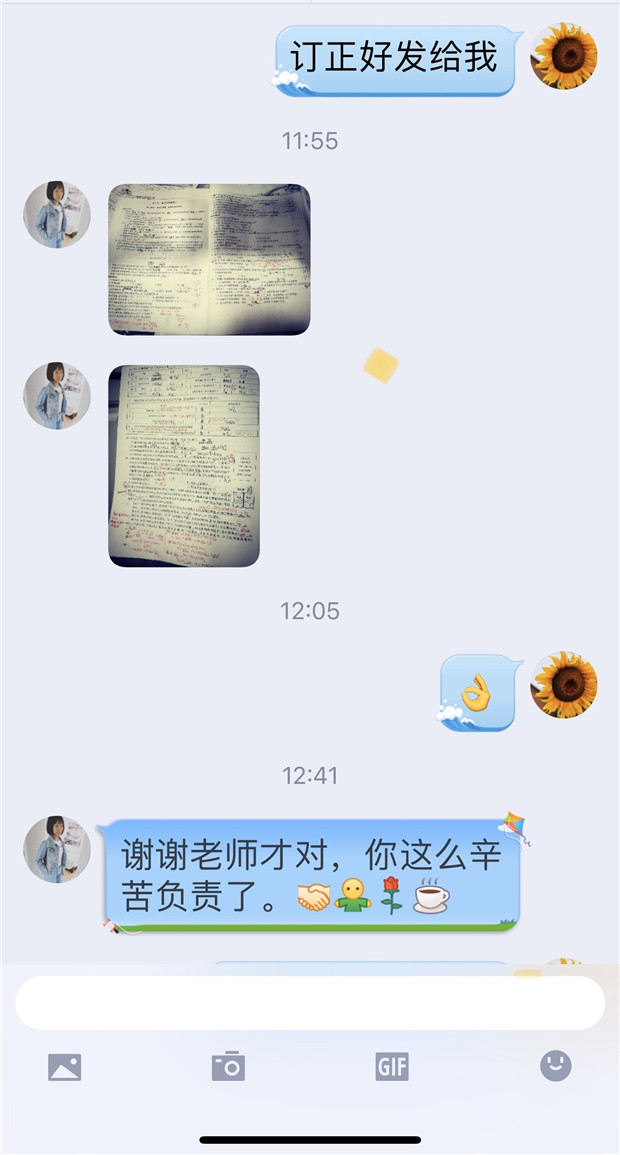Open the GIF picker

(392, 1067)
